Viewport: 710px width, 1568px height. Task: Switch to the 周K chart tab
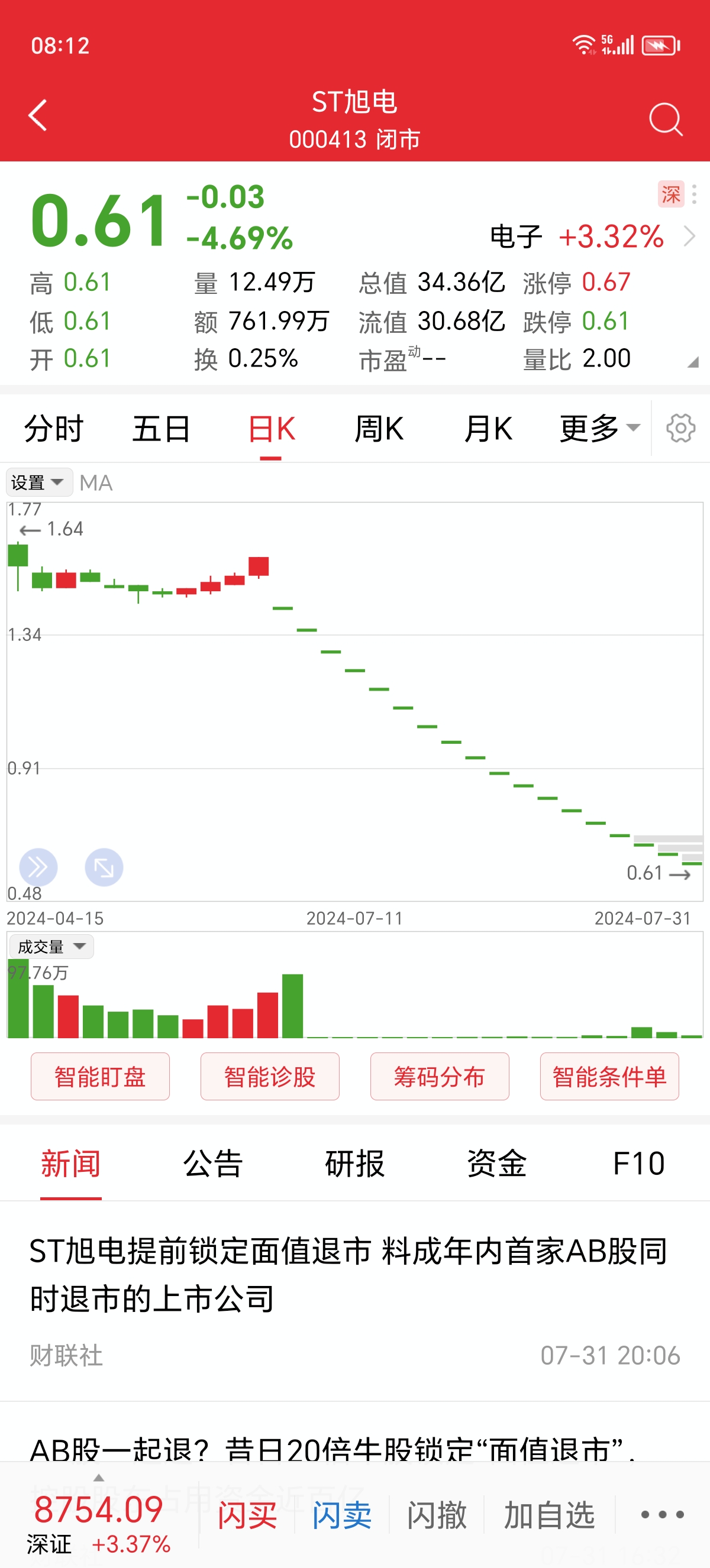pos(380,428)
